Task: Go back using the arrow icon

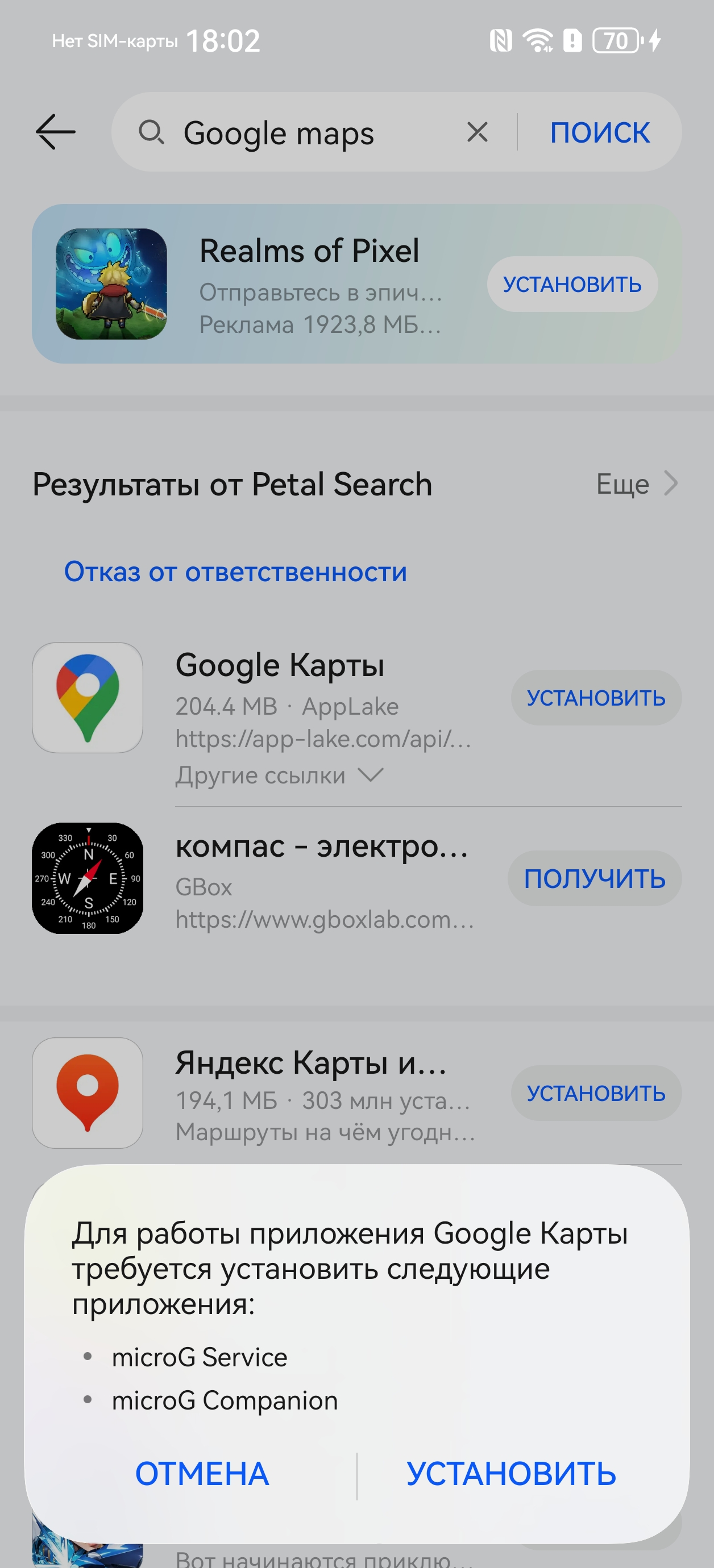Action: 56,132
